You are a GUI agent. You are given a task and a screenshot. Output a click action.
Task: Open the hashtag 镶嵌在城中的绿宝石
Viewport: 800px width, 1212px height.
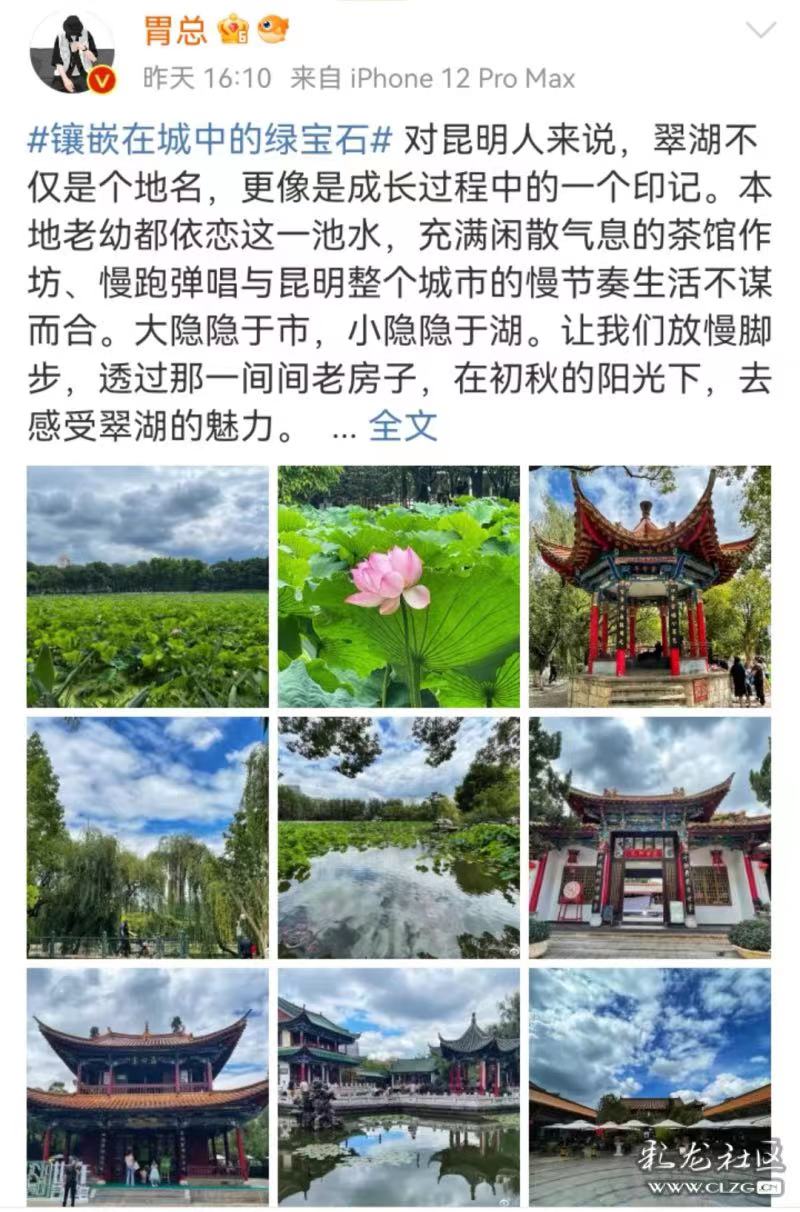209,141
